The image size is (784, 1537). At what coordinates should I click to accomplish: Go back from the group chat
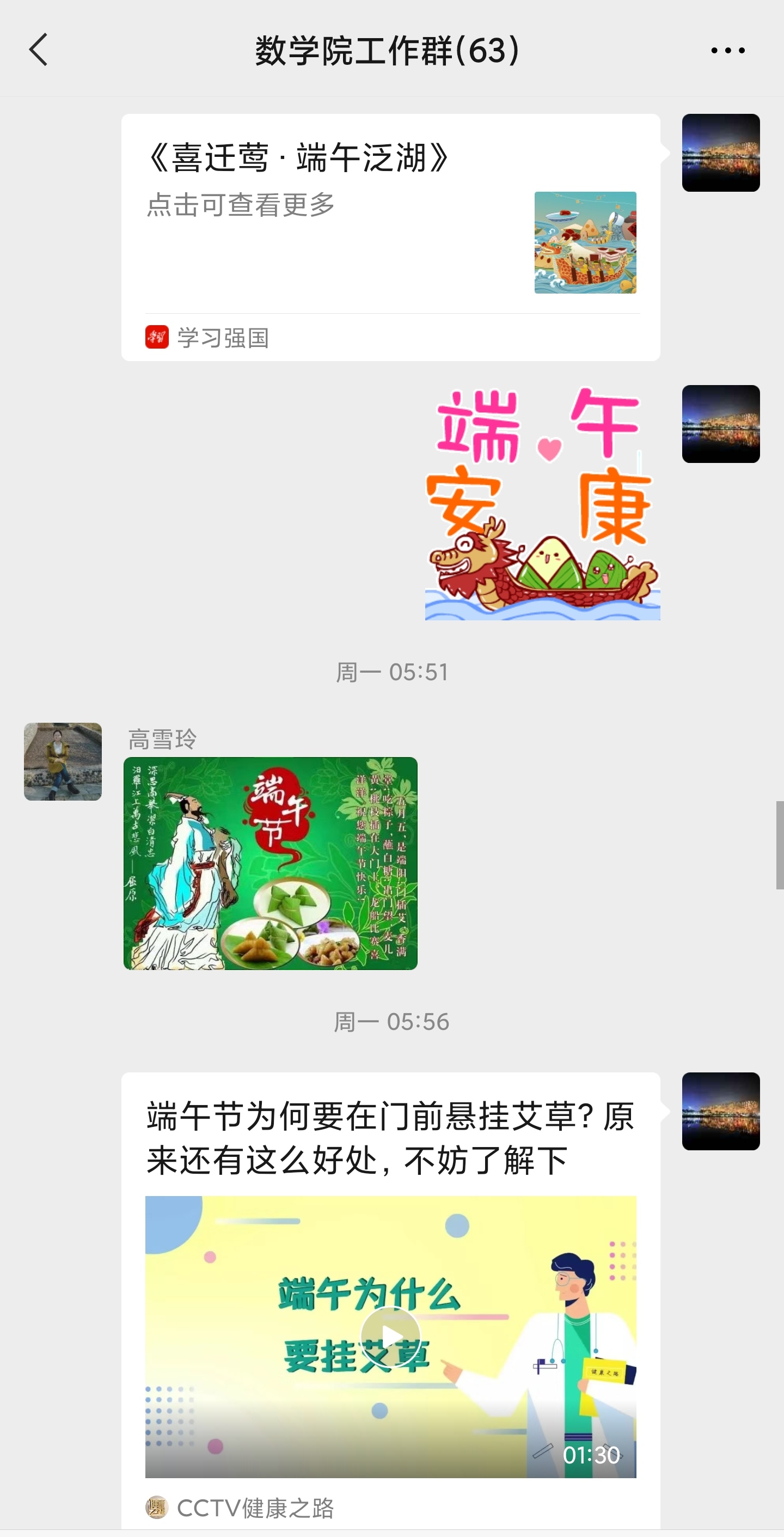(x=39, y=50)
